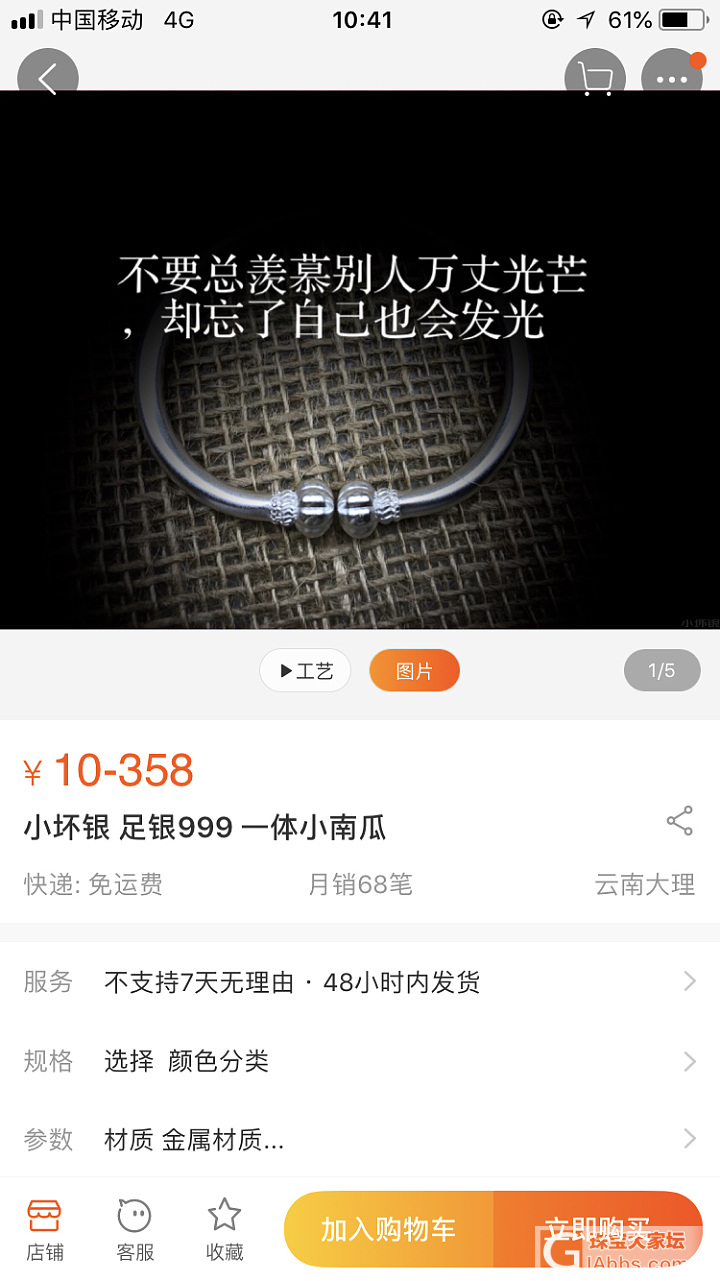Screen dimensions: 720x1281
Task: Go back to the previous page
Action: click(x=47, y=76)
